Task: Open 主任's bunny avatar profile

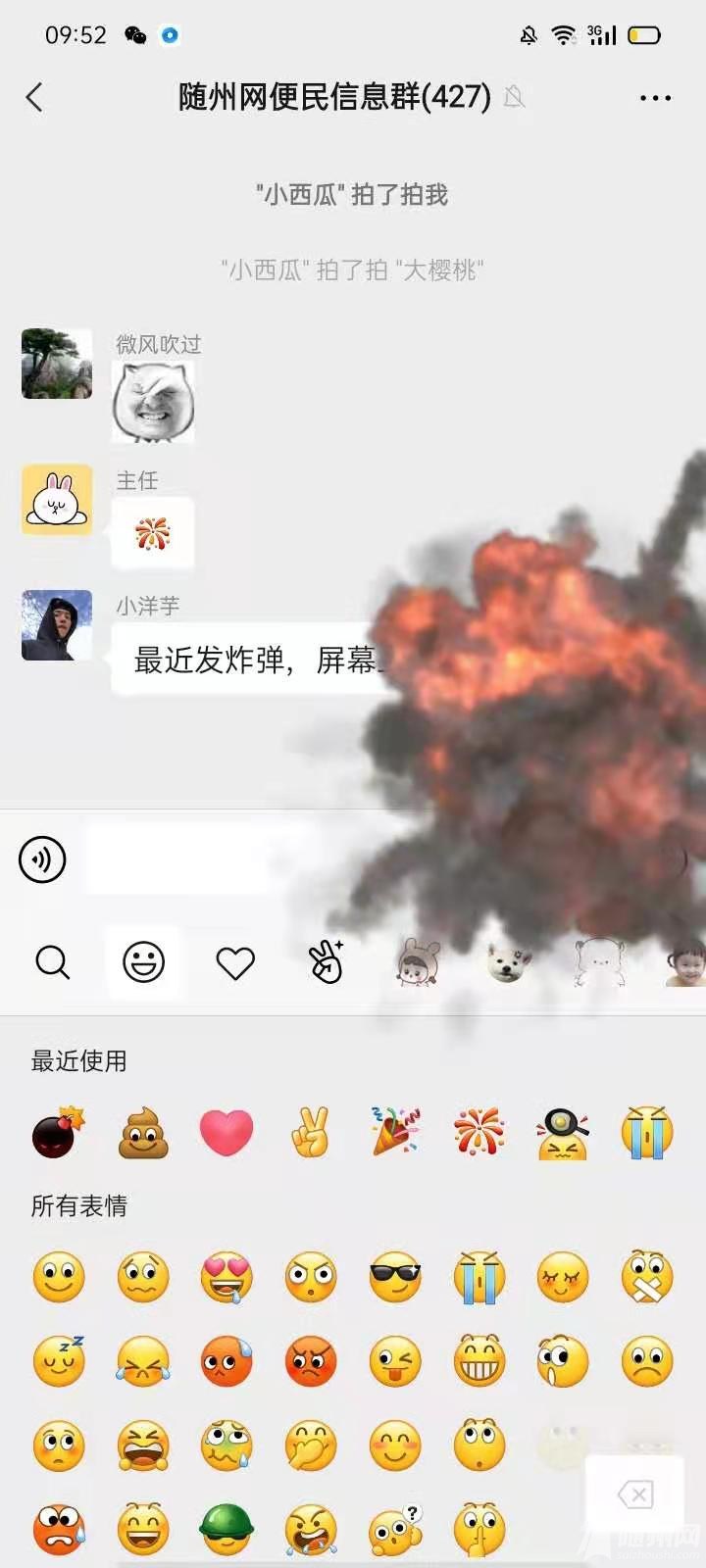Action: pos(57,500)
